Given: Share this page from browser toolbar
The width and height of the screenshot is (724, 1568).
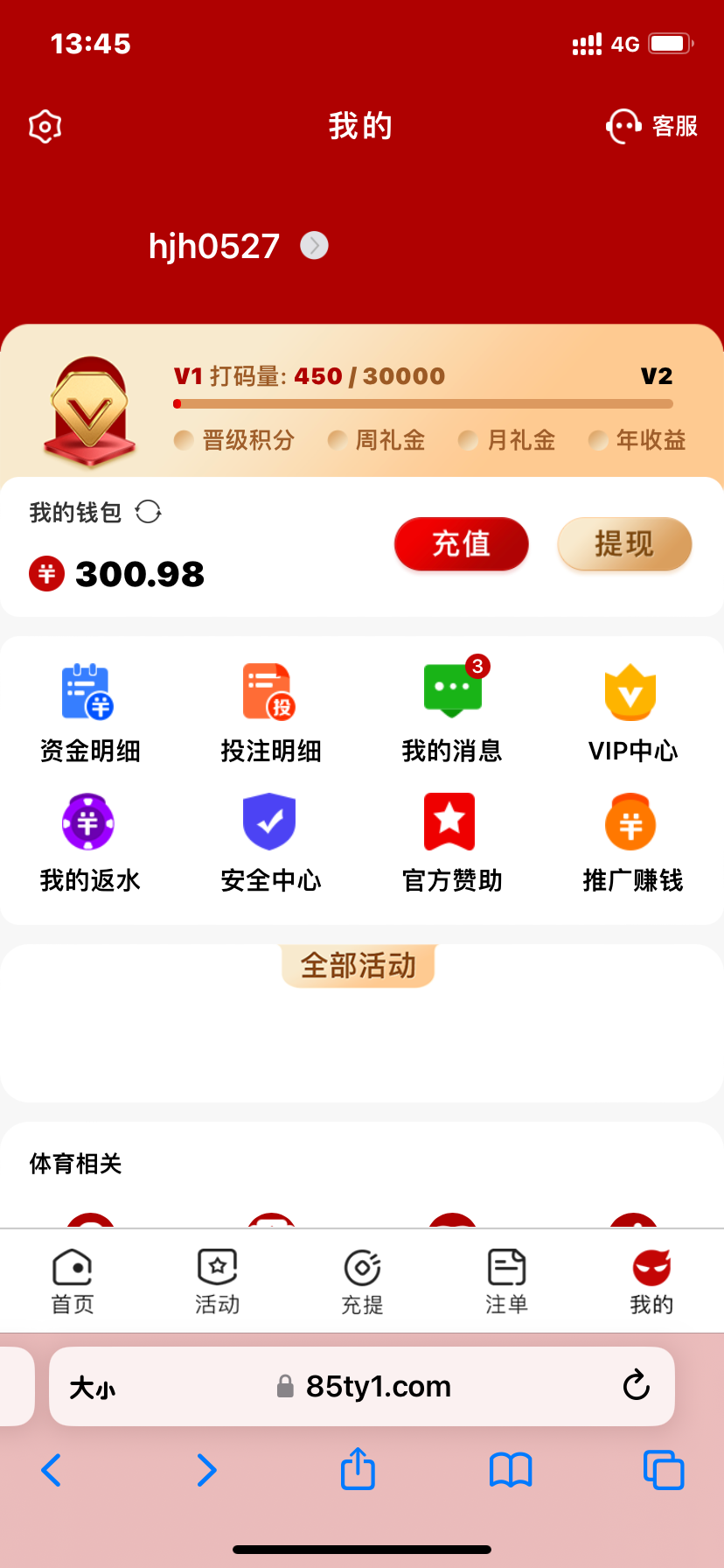Looking at the screenshot, I should pos(358,1470).
